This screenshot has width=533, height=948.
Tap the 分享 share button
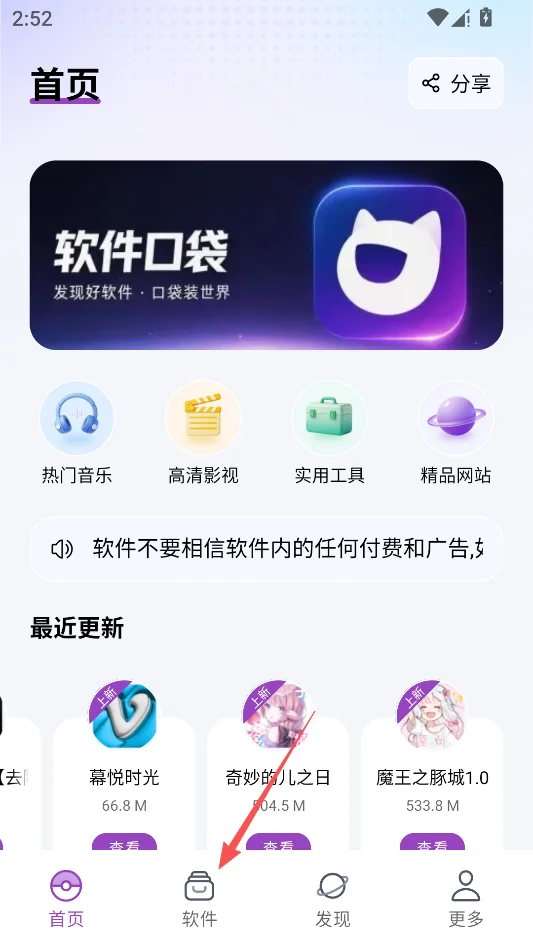(x=456, y=83)
